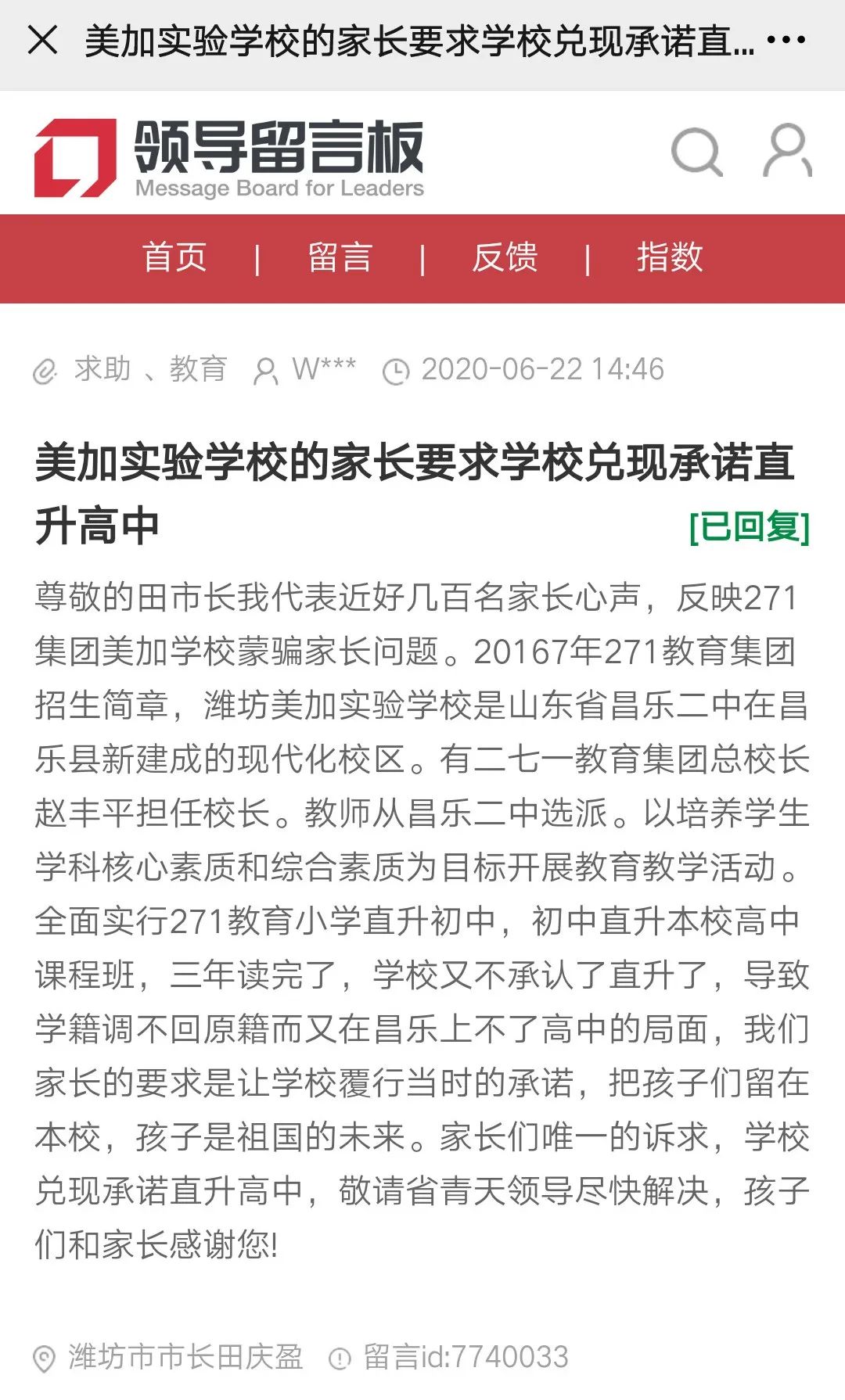Open the user profile icon
This screenshot has width=845, height=1400.
coord(786,150)
